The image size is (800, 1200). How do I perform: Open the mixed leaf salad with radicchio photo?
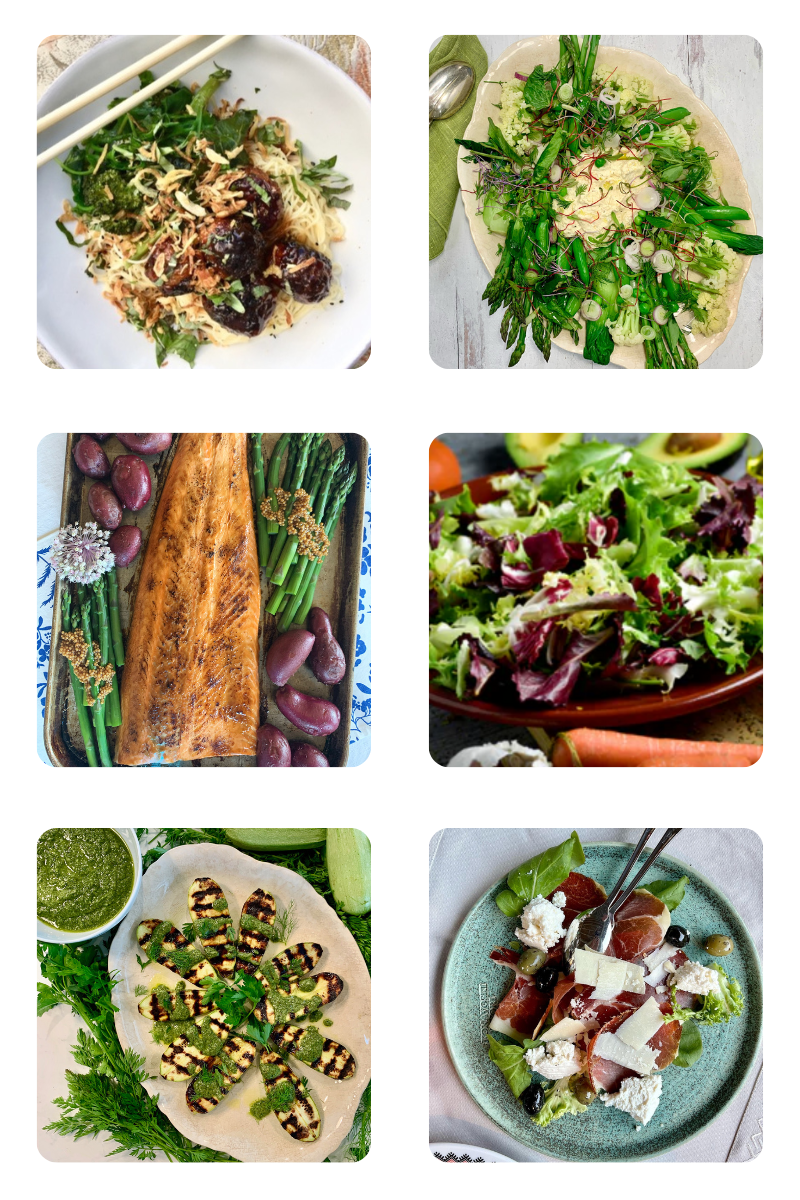596,599
